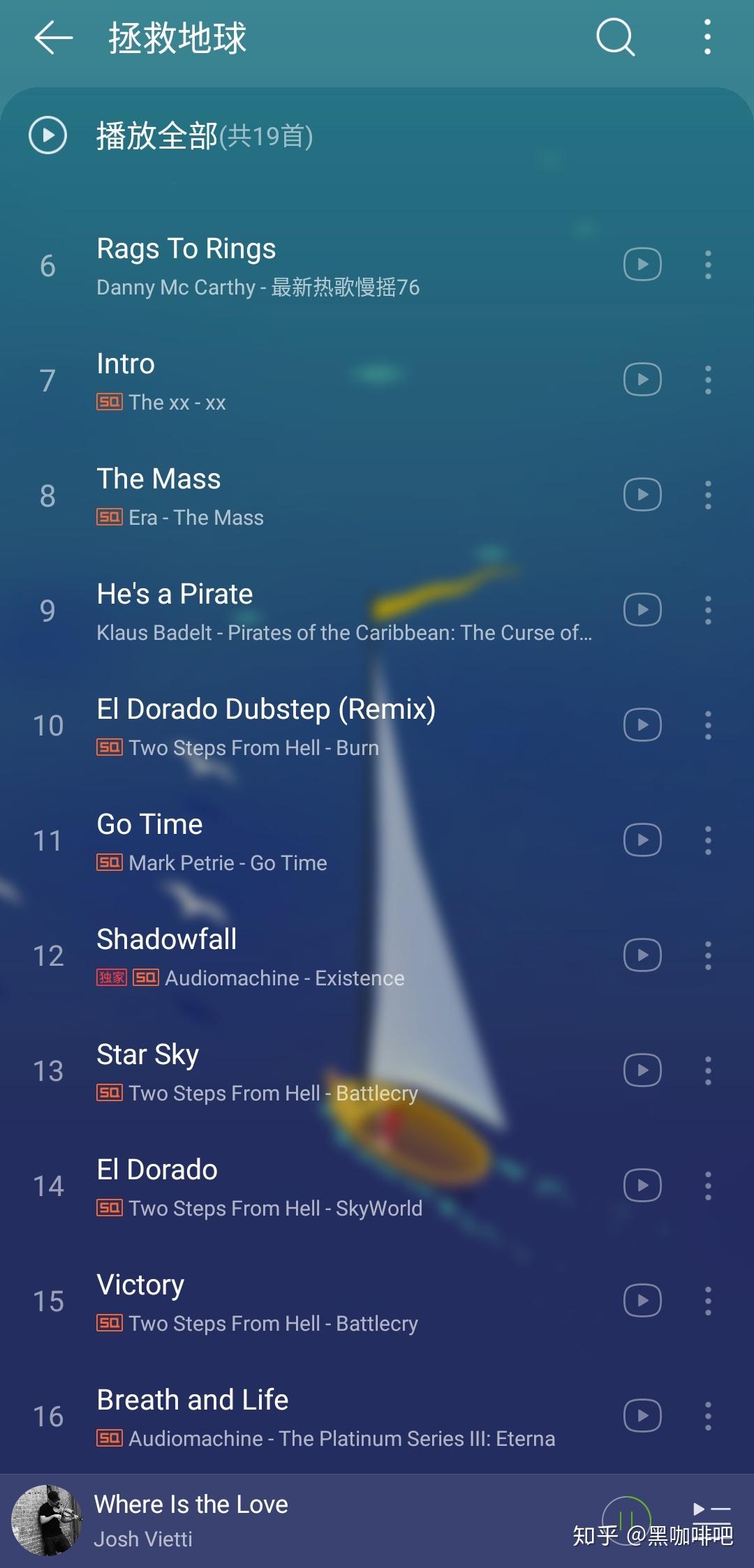Go back from 拯救地球 playlist

[53, 37]
